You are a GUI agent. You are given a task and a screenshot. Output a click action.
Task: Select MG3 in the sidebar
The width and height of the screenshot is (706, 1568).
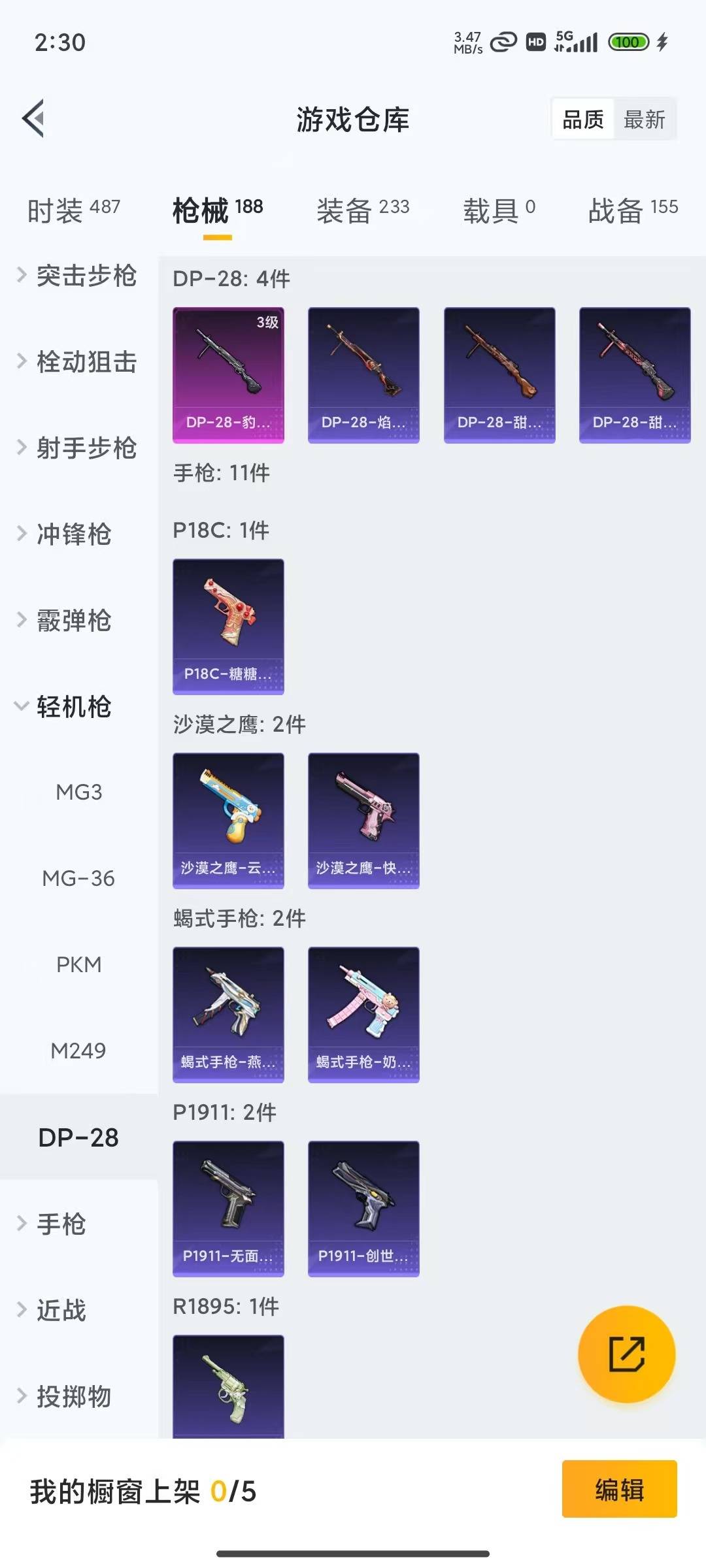(x=80, y=792)
